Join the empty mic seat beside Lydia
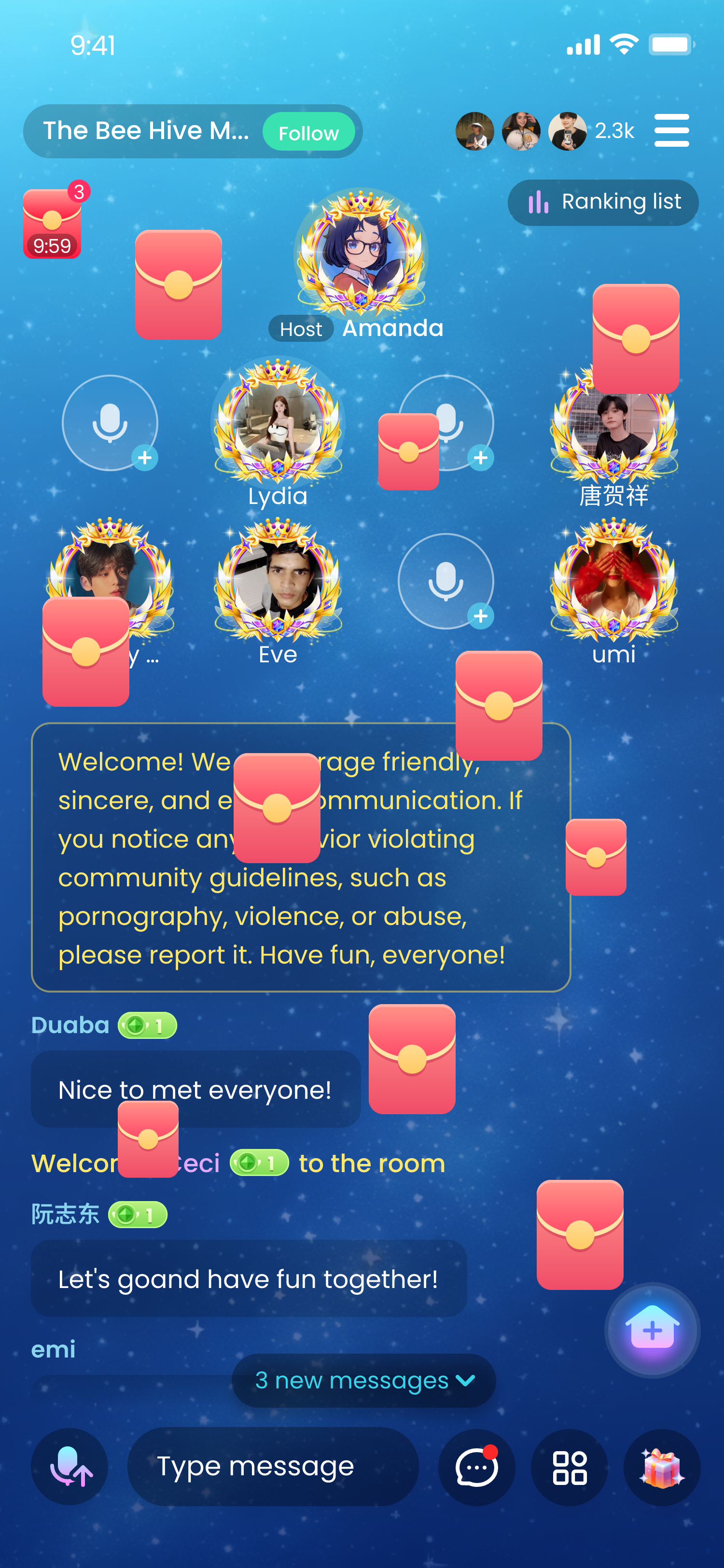 pos(110,422)
